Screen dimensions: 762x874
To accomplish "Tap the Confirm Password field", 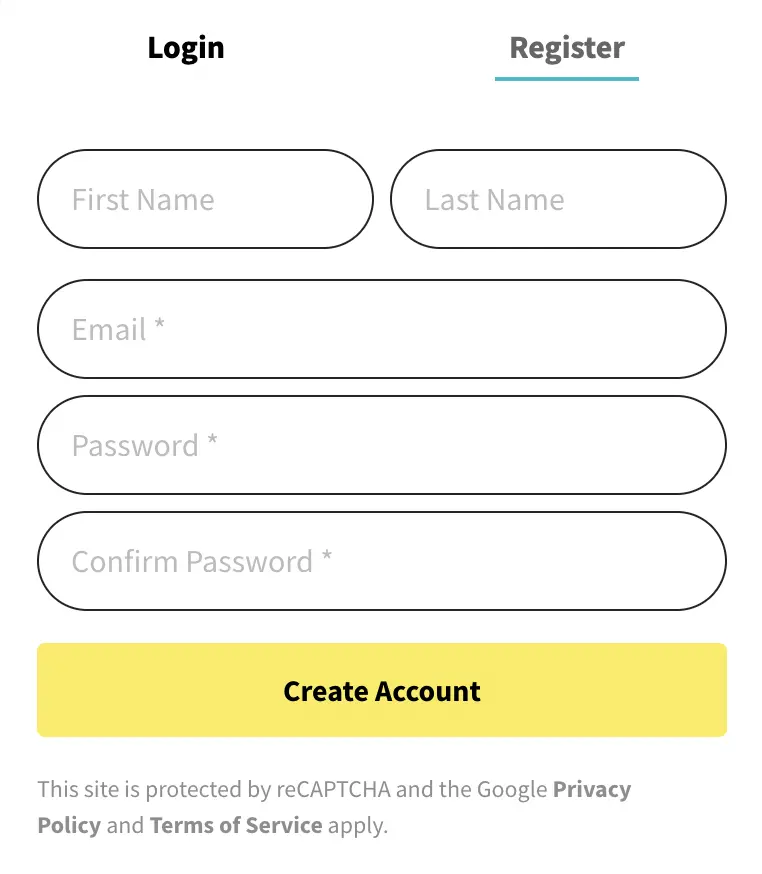I will click(381, 561).
